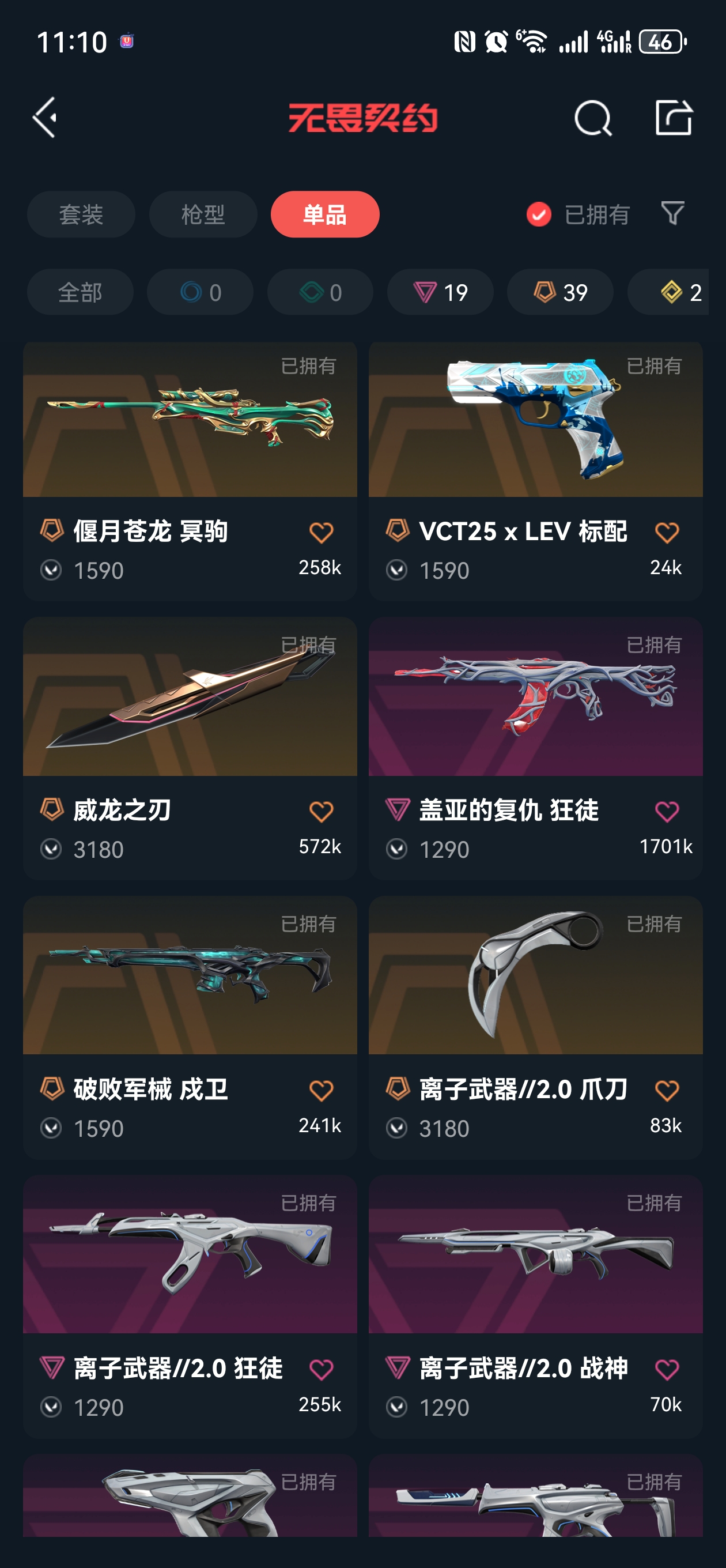Uncheck the 已拥有 owned filter
726x1568 pixels.
[x=539, y=214]
